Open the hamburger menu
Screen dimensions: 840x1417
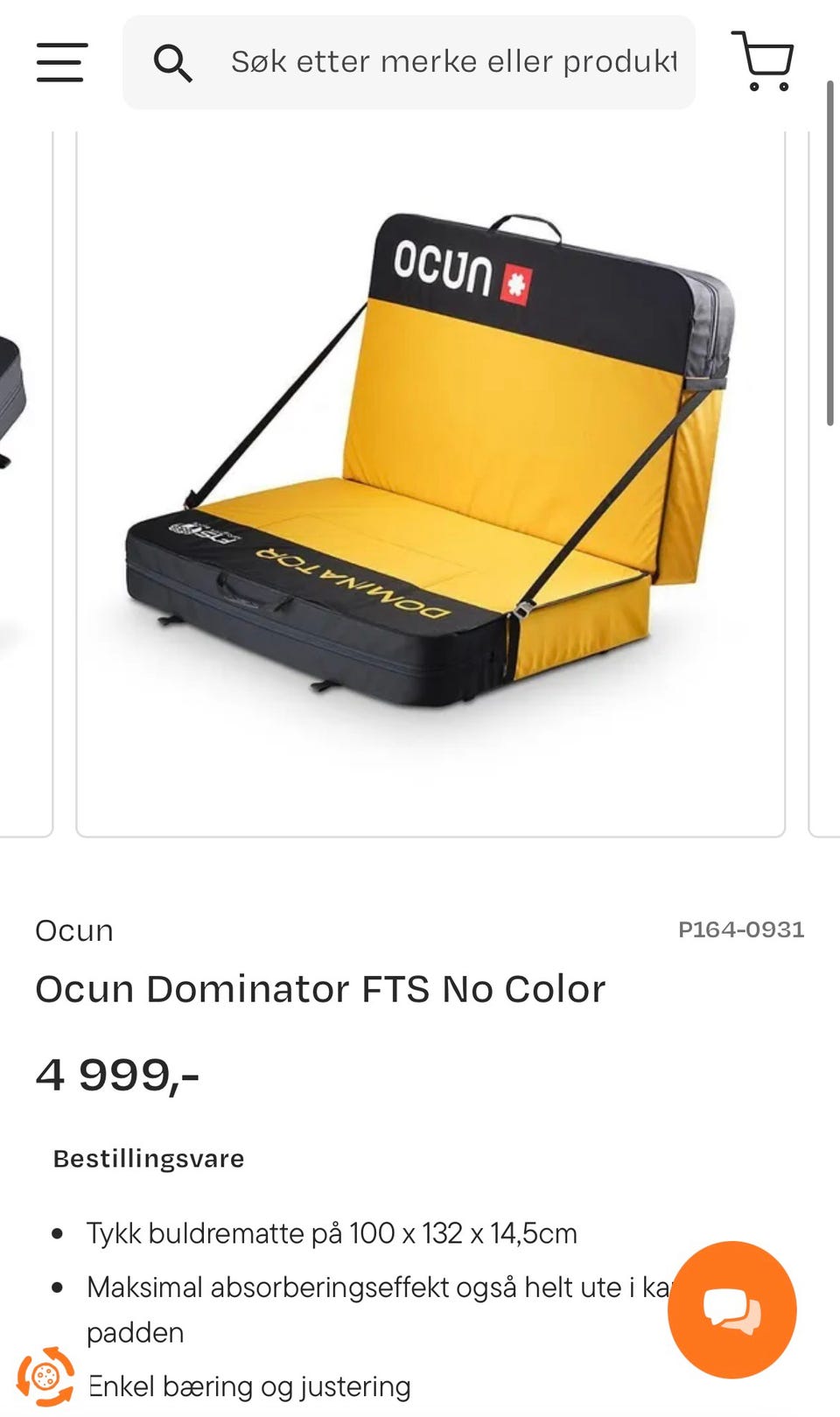tap(61, 62)
